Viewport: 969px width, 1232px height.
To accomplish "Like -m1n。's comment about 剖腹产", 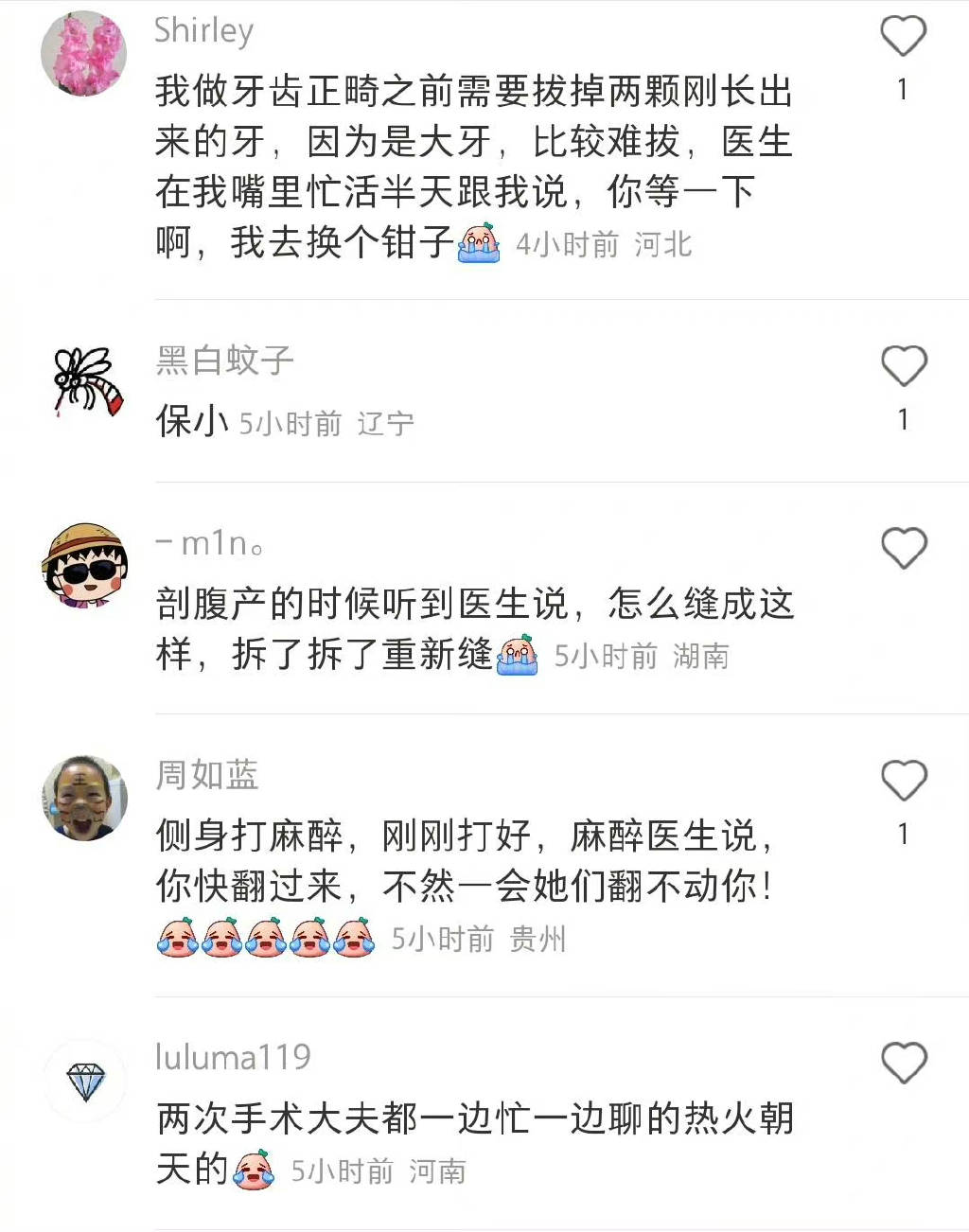I will click(903, 548).
